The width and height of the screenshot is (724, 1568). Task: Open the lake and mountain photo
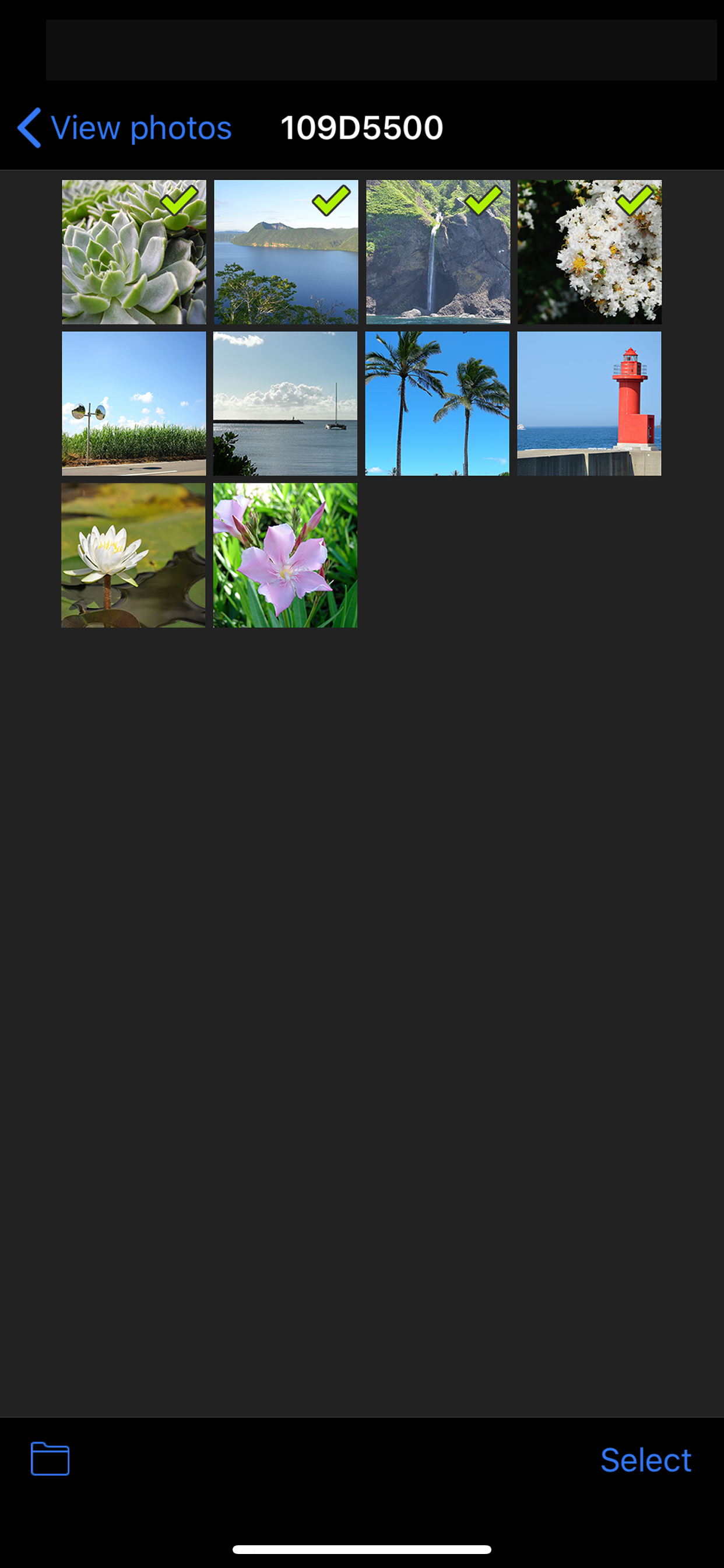[286, 252]
